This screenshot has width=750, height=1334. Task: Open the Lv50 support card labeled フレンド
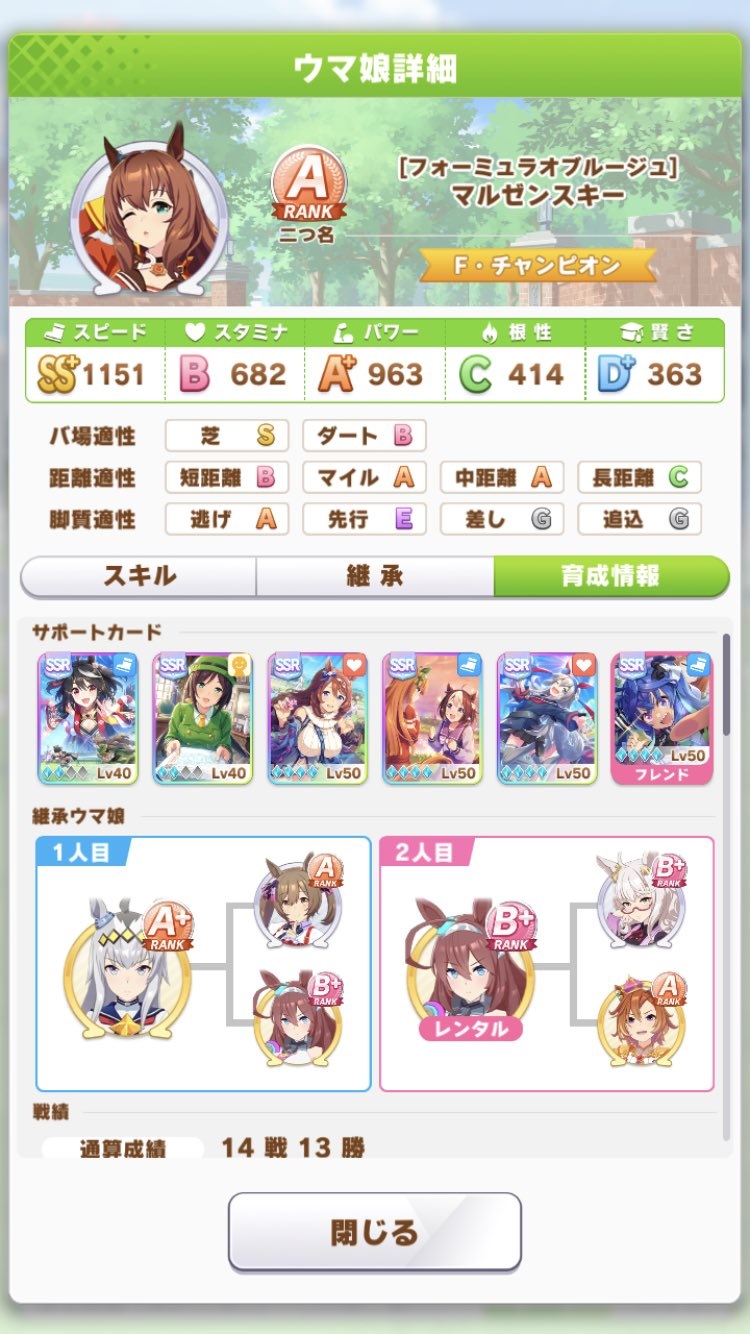pos(662,716)
